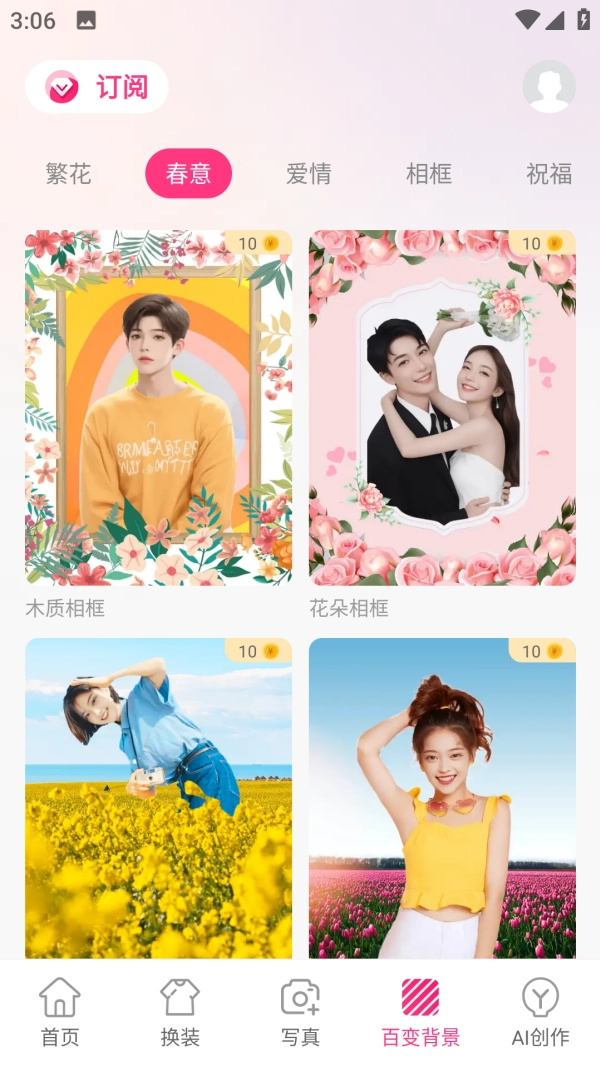Open the 相框 category tab
Screen dimensions: 600x1067
[x=428, y=174]
